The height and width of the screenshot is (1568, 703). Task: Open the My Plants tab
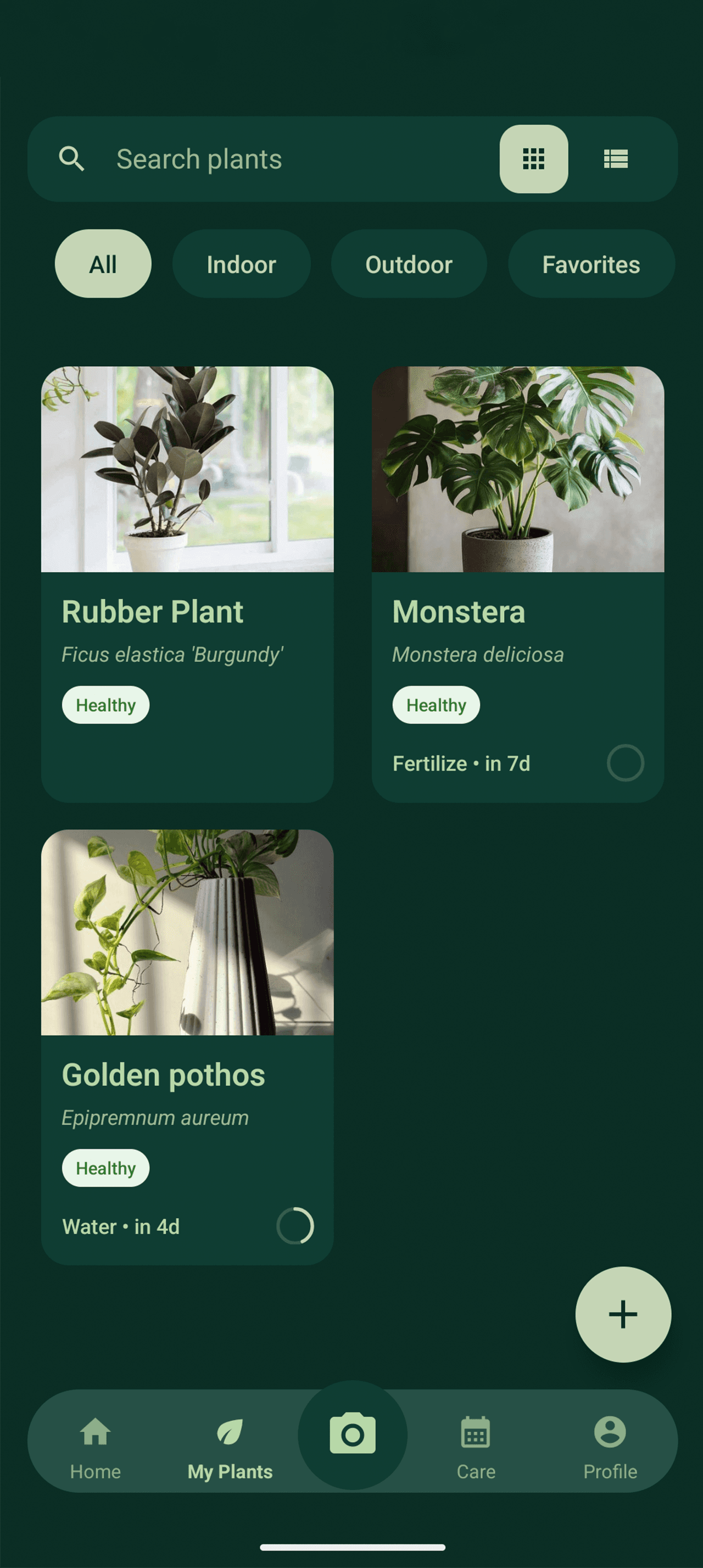click(x=230, y=1448)
